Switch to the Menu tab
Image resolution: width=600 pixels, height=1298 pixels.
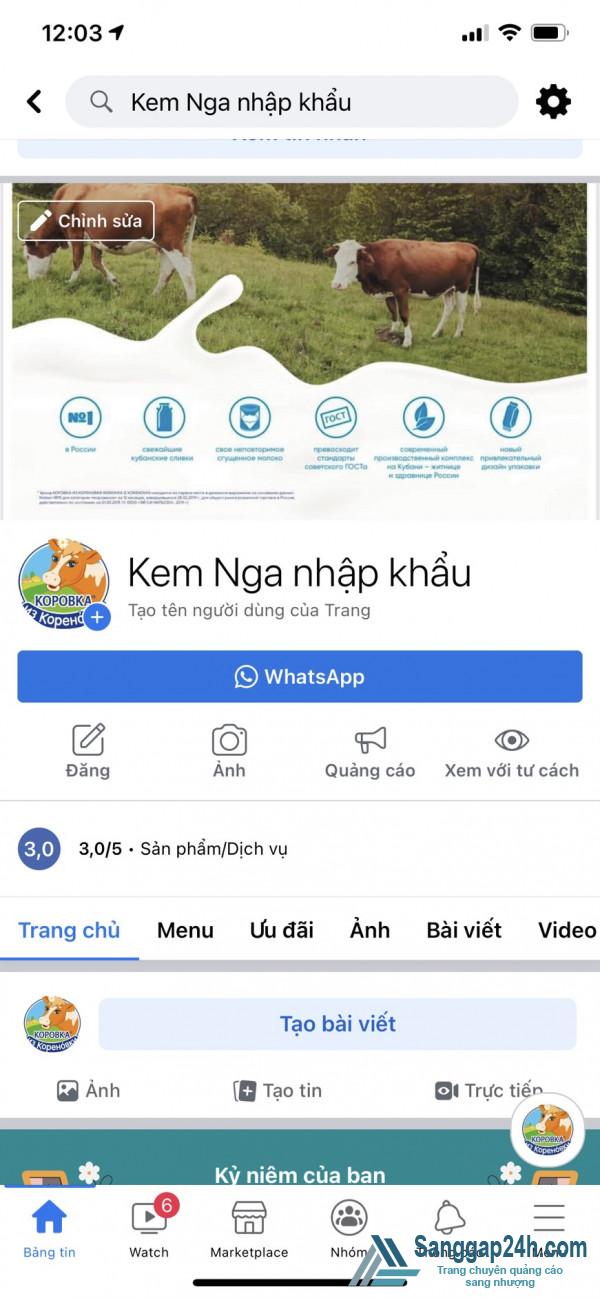point(185,930)
